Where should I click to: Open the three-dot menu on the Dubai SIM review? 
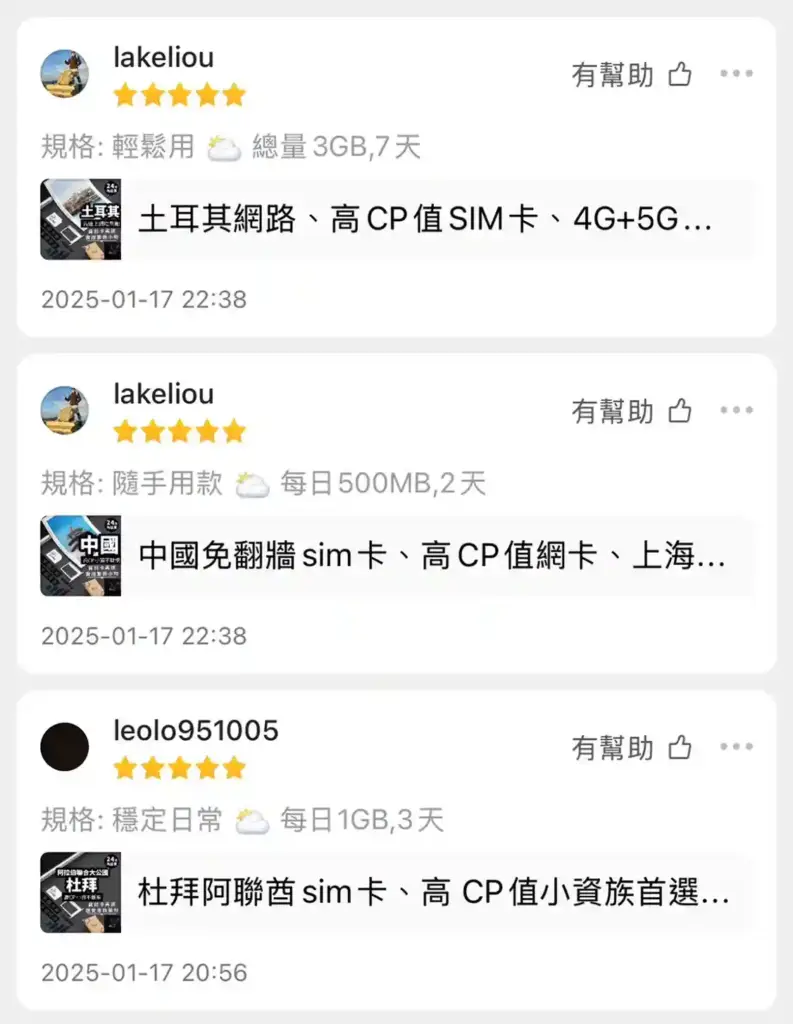(737, 747)
